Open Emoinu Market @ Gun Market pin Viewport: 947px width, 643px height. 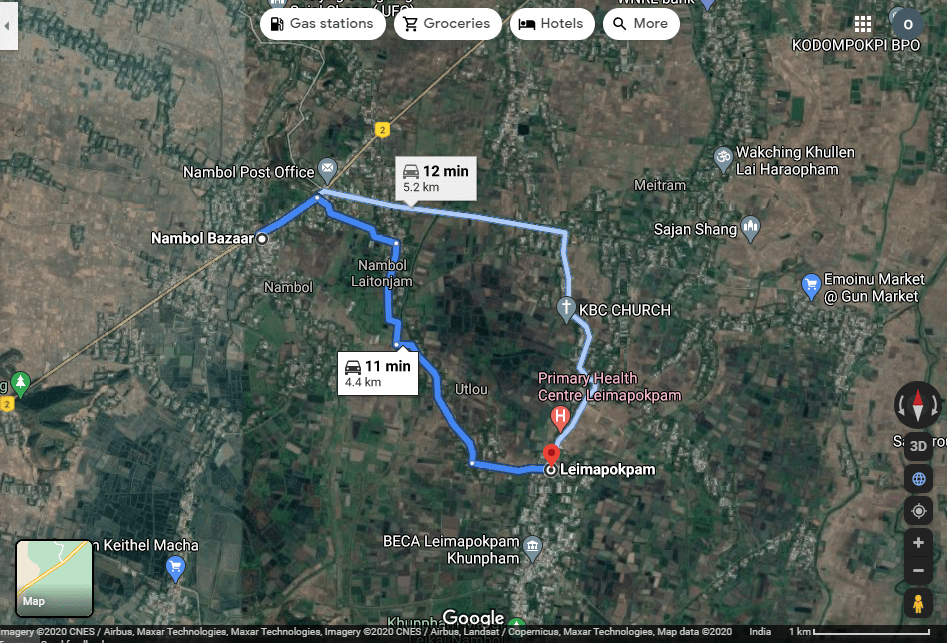point(811,287)
